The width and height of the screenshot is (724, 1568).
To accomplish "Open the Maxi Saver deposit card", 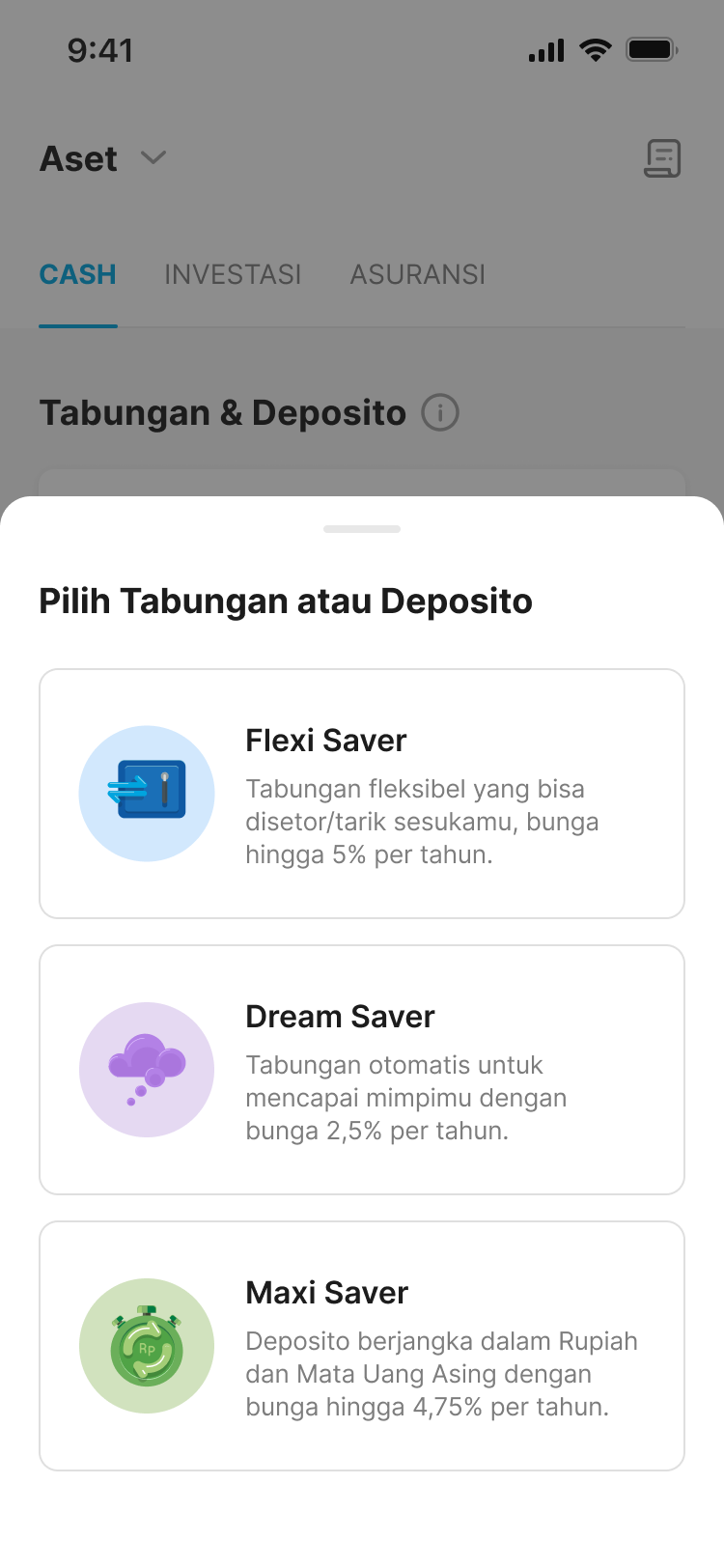I will [x=362, y=1346].
